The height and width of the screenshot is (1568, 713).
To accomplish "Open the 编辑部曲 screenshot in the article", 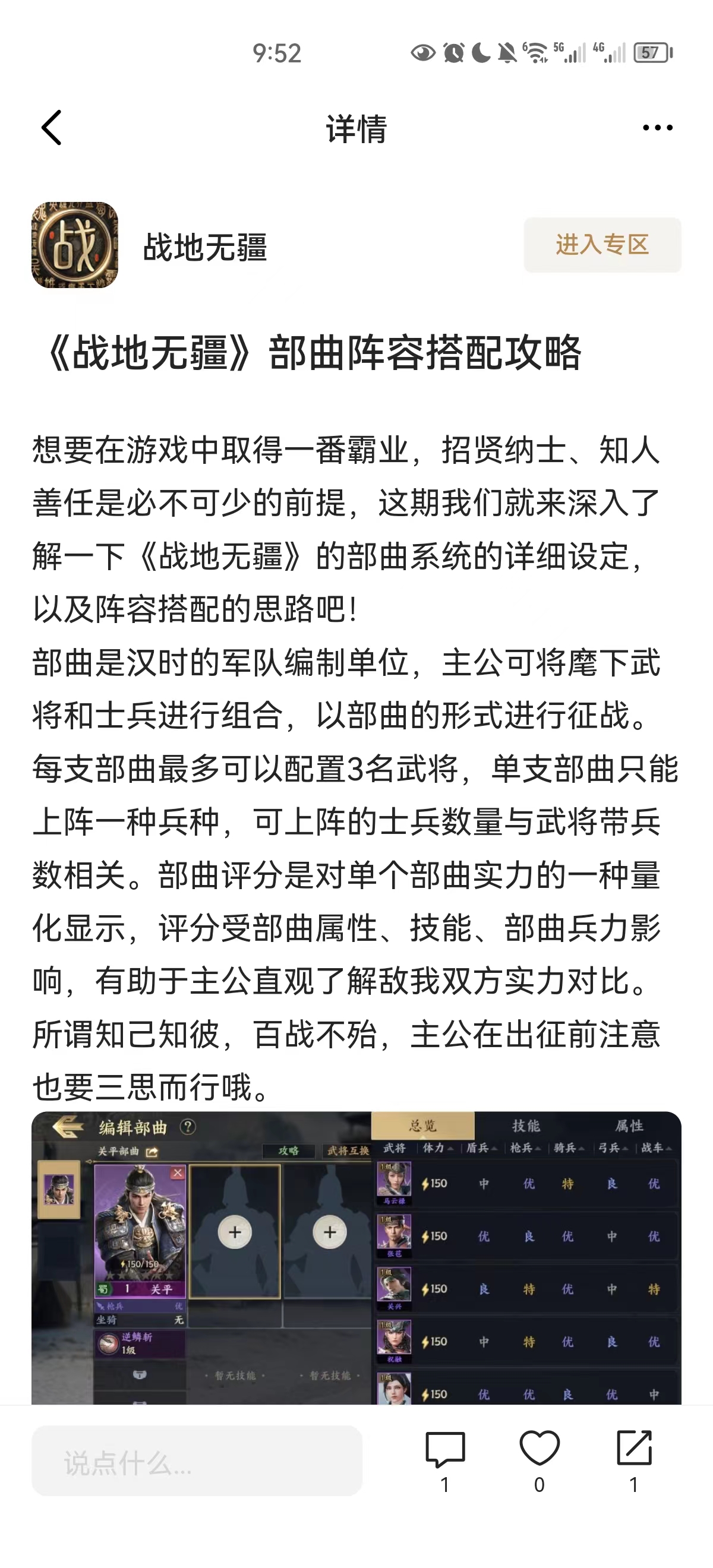I will (356, 1257).
